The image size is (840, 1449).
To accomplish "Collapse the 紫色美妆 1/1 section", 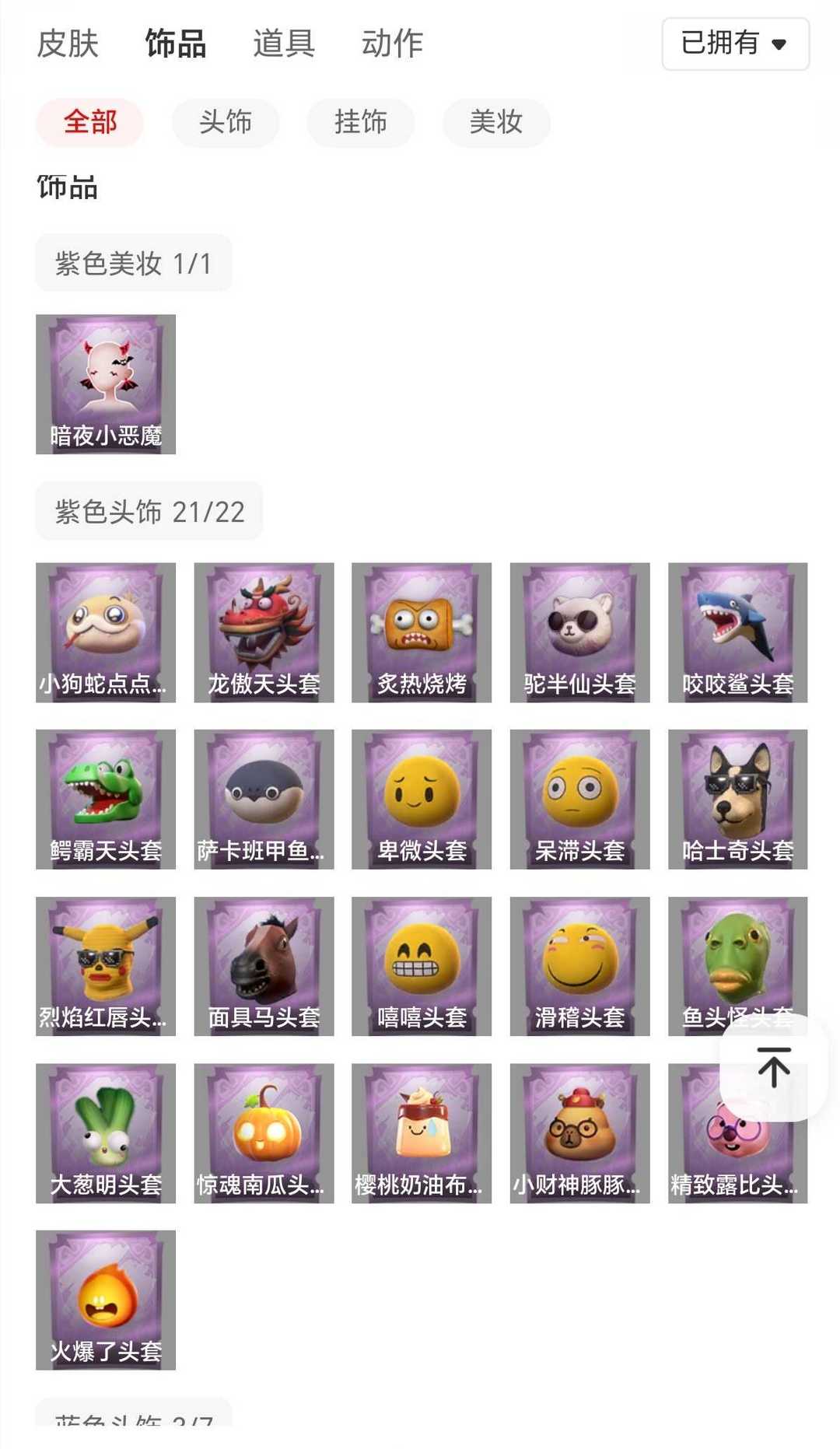I will click(x=134, y=262).
